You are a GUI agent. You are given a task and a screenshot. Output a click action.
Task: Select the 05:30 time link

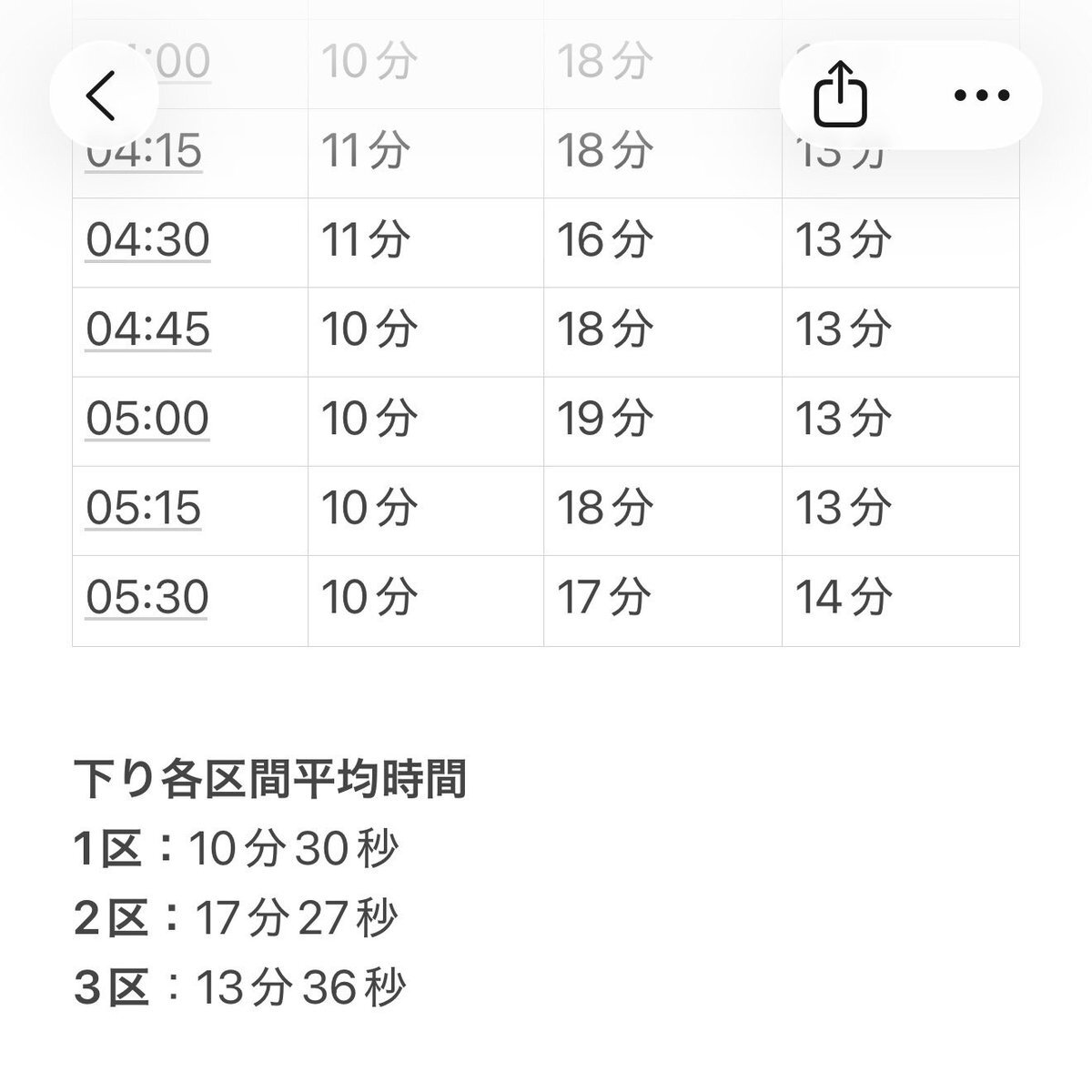(x=147, y=597)
